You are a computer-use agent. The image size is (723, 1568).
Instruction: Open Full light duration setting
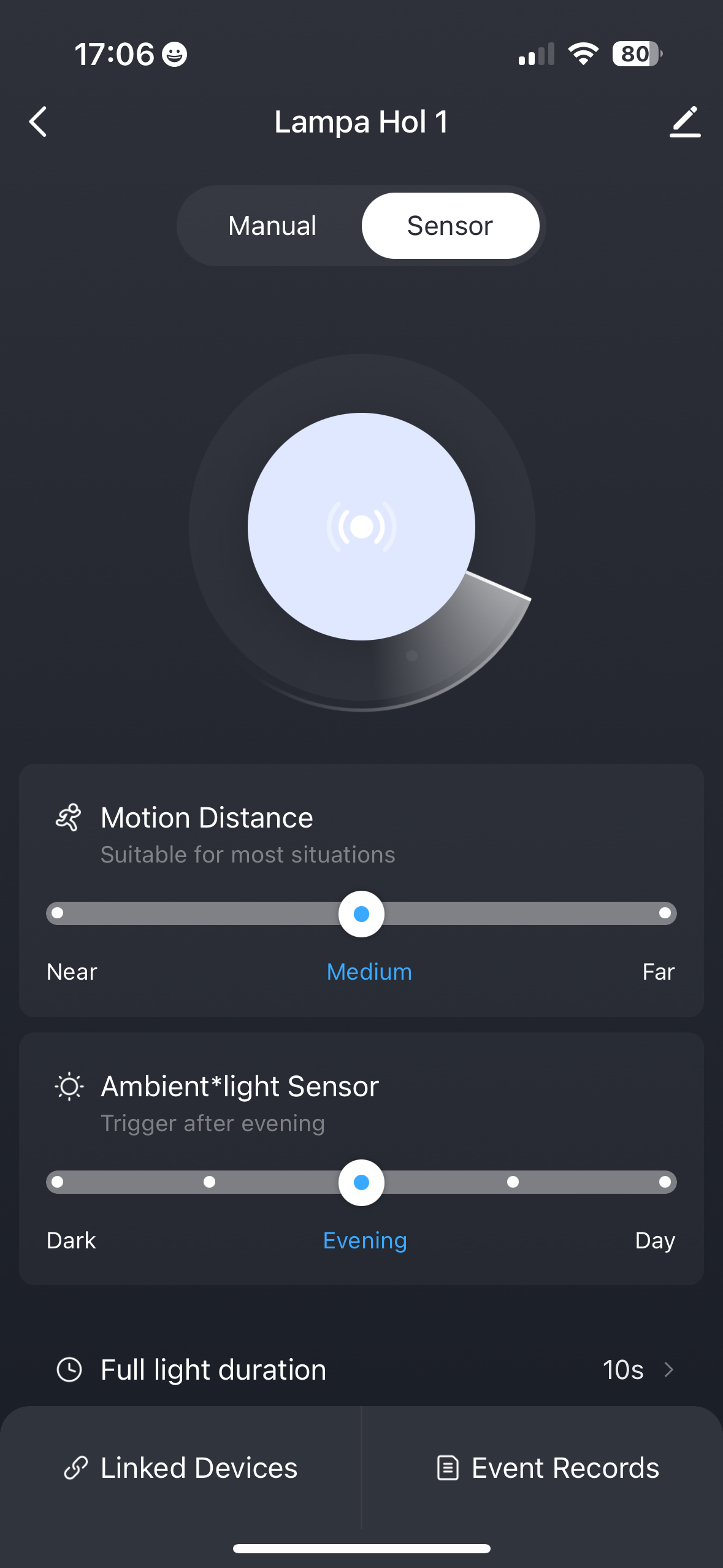tap(361, 1369)
